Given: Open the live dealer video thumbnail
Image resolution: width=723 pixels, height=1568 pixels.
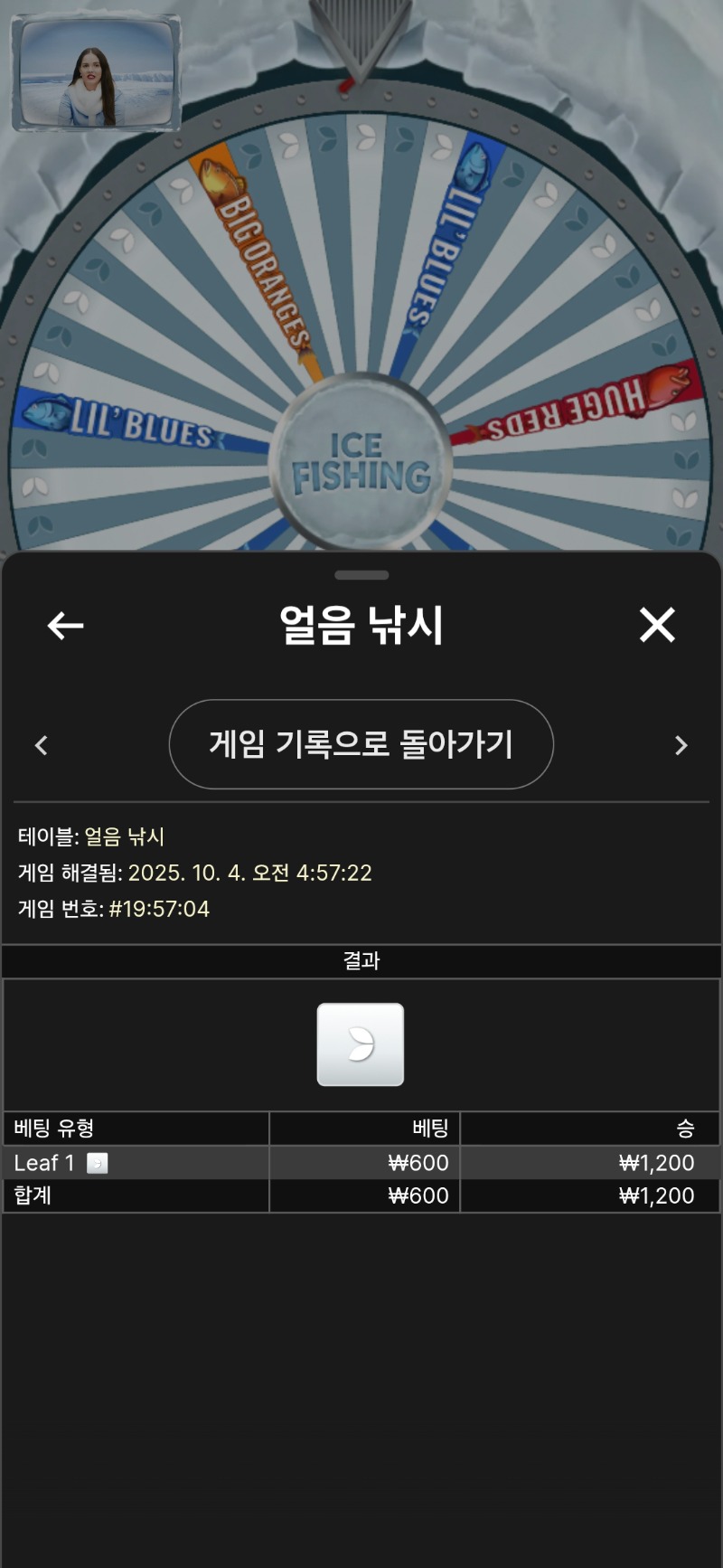Looking at the screenshot, I should (96, 74).
